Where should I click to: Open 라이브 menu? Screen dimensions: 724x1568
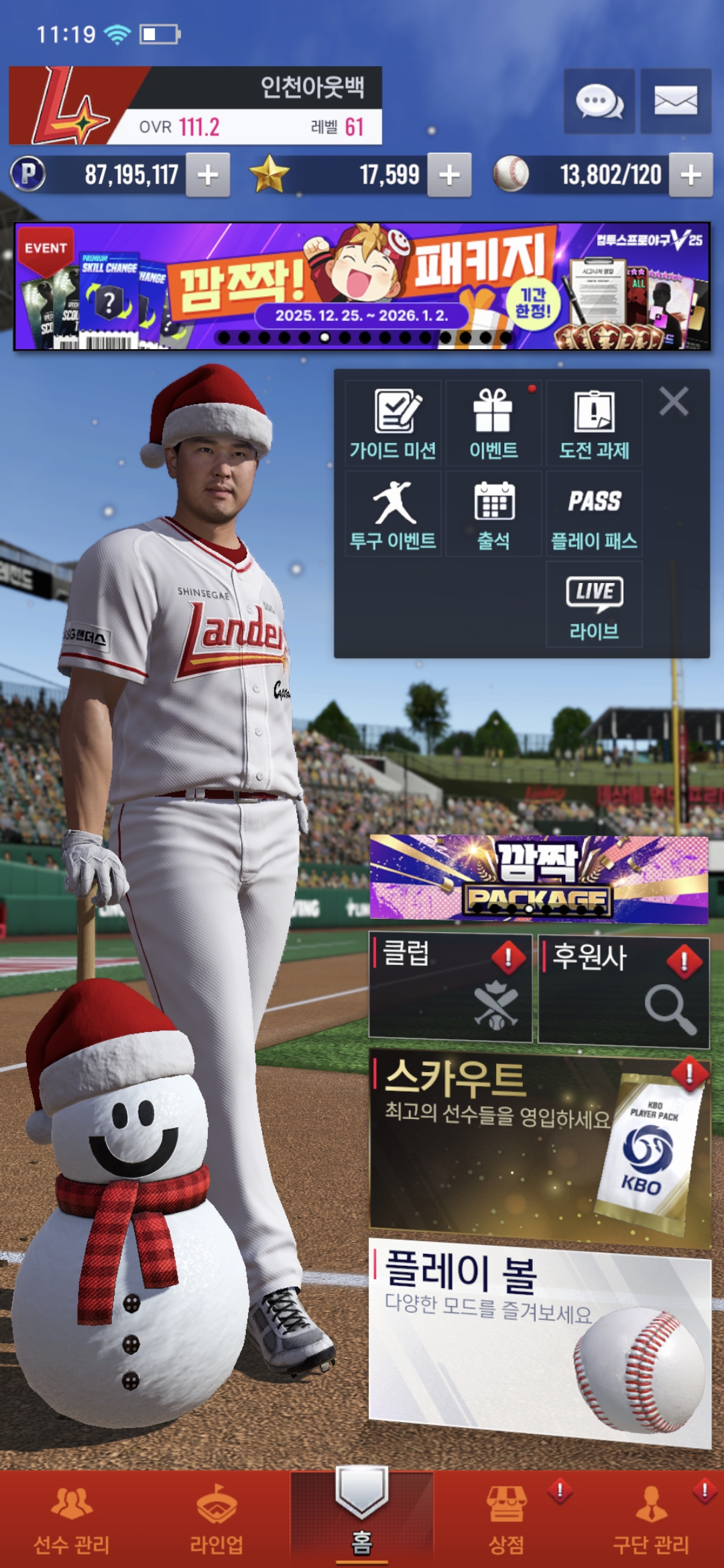(594, 604)
